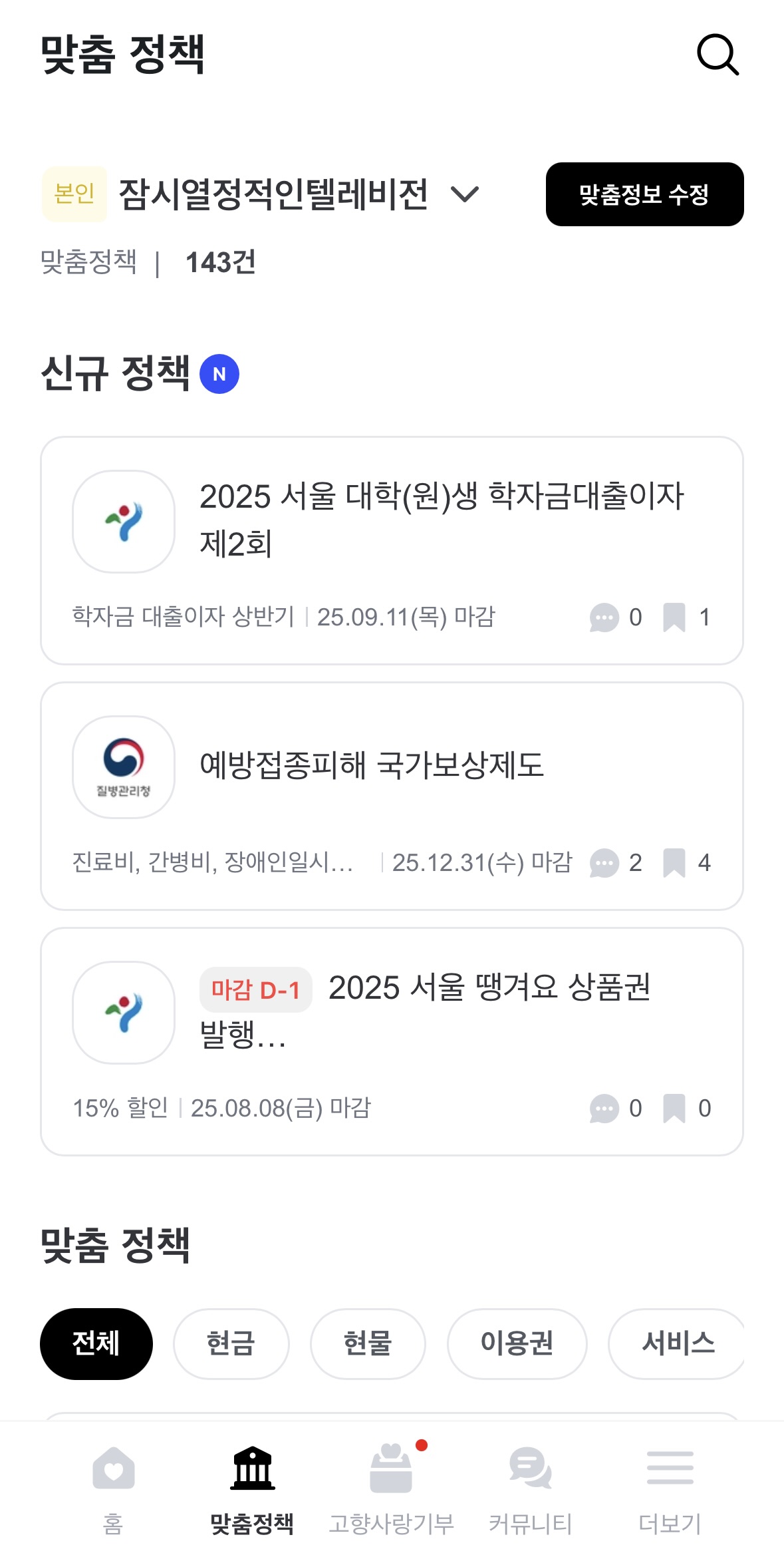Toggle bookmark on 학자금대출이자 policy card
Screen dimensions: 784x1561
point(674,617)
